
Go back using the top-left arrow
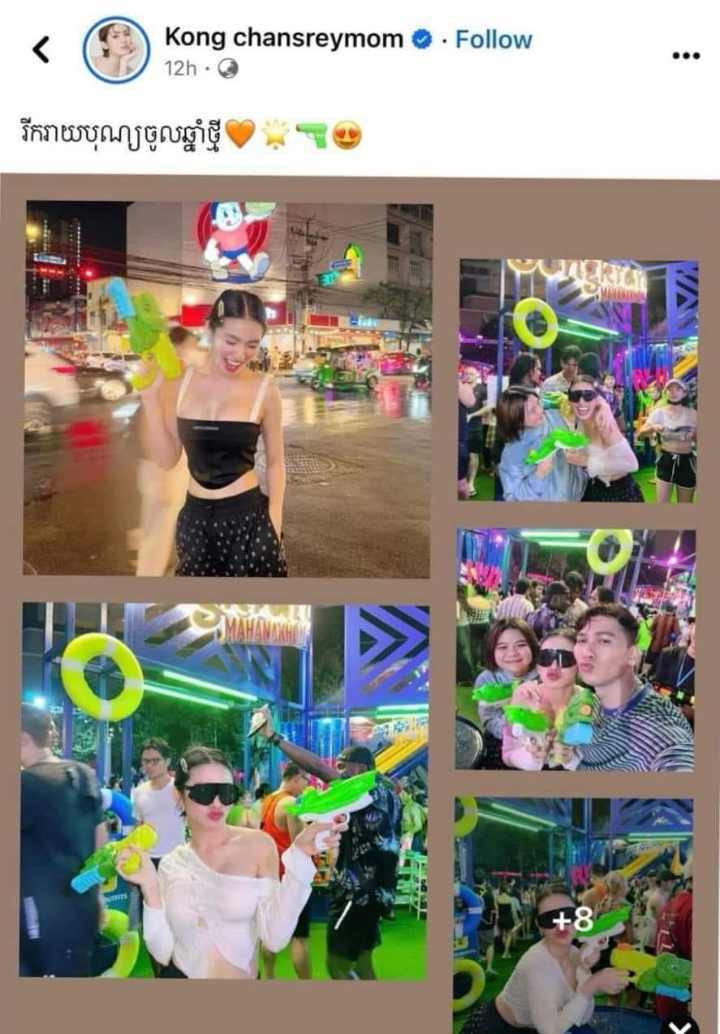[41, 49]
